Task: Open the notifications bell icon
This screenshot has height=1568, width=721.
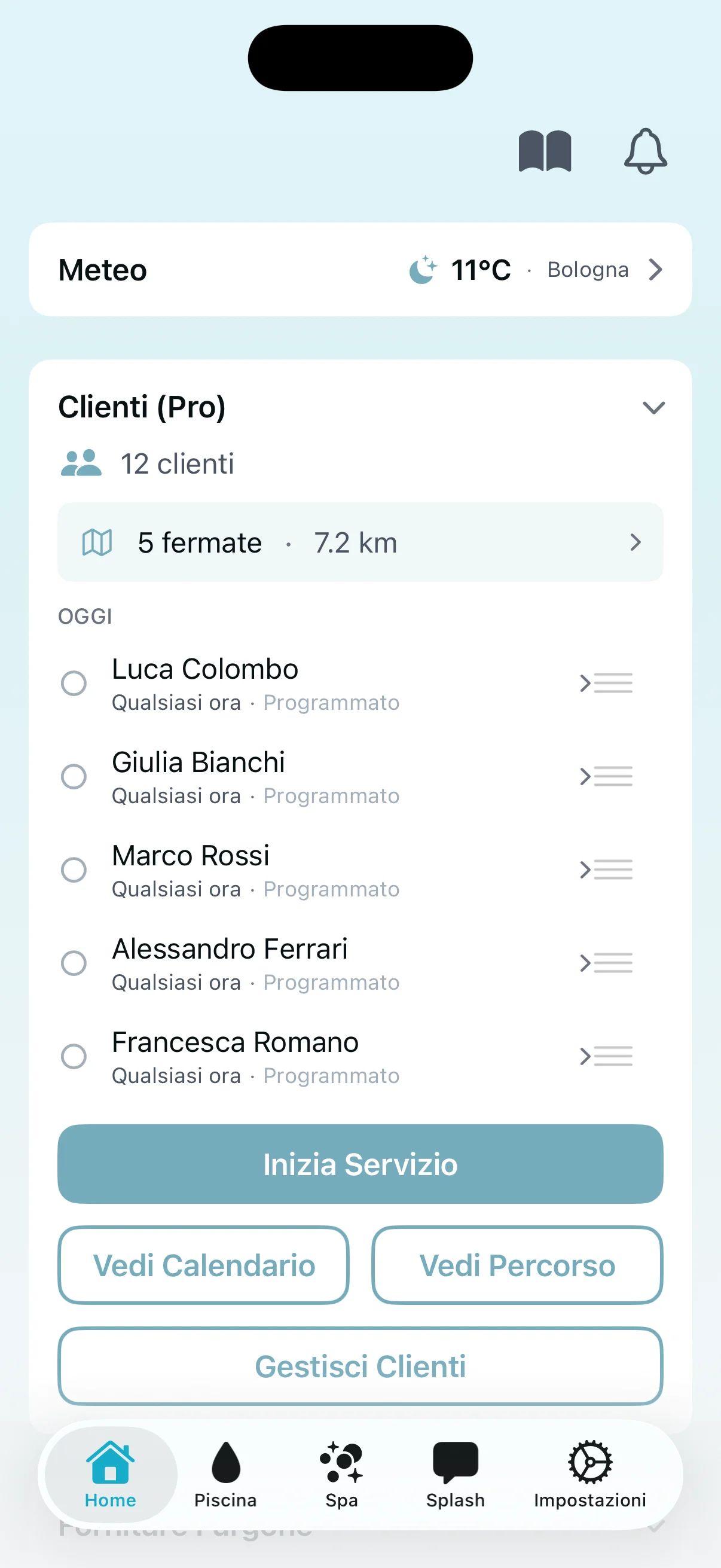Action: click(x=644, y=151)
